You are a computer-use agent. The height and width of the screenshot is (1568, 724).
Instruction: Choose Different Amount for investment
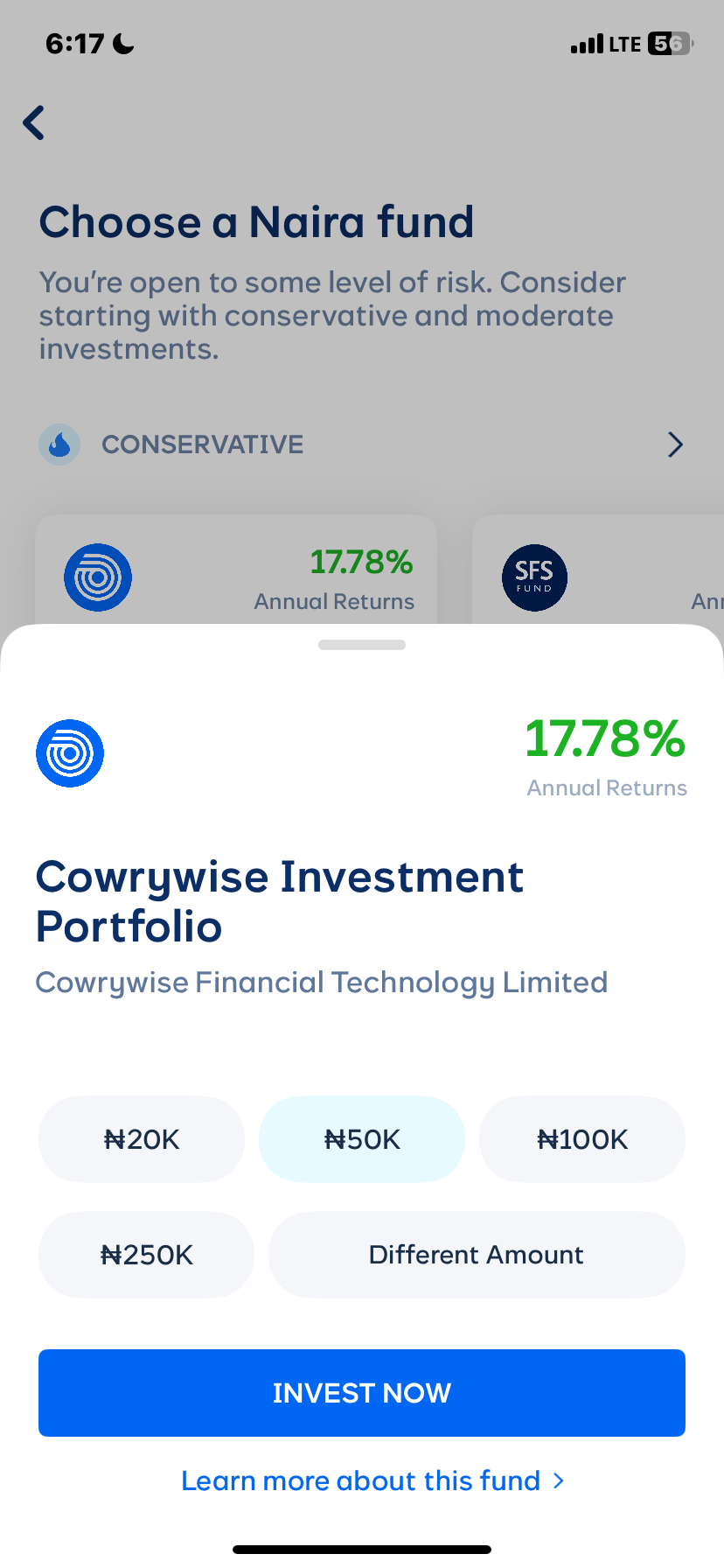tap(476, 1255)
